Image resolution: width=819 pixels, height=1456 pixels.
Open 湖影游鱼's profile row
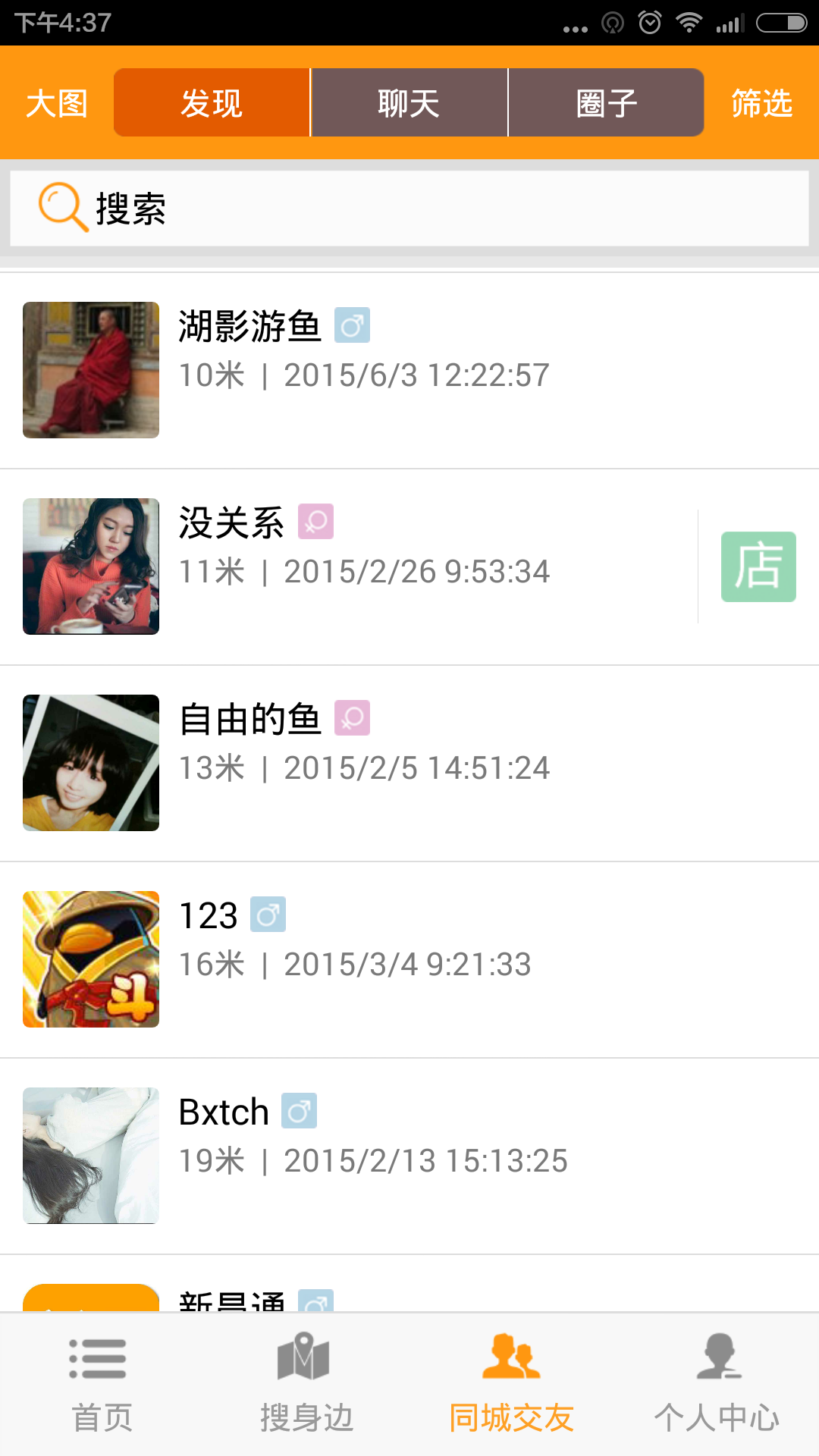click(409, 370)
